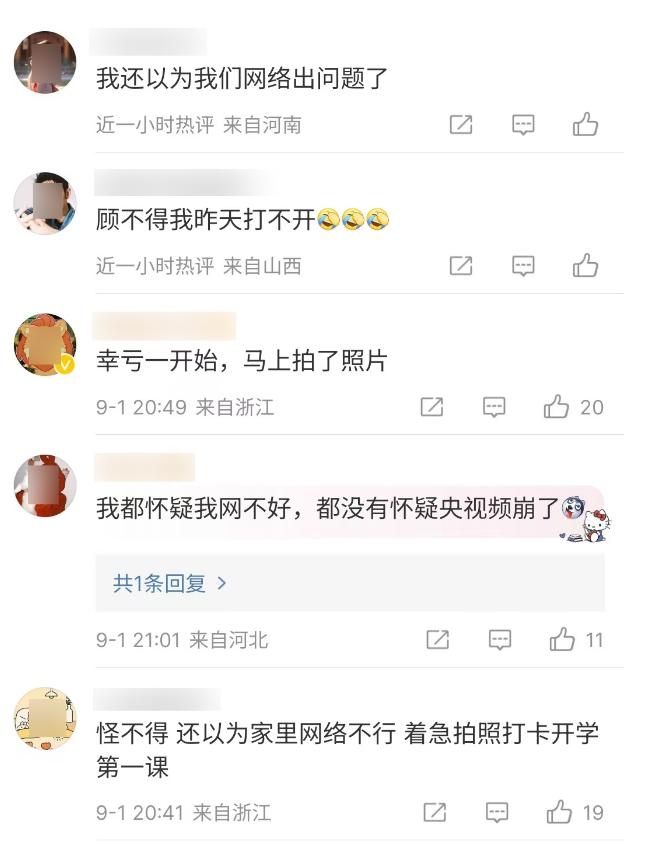Viewport: 650px width, 844px height.
Task: Open avatar of the verified 幸亏一开始 commenter
Action: [x=45, y=345]
